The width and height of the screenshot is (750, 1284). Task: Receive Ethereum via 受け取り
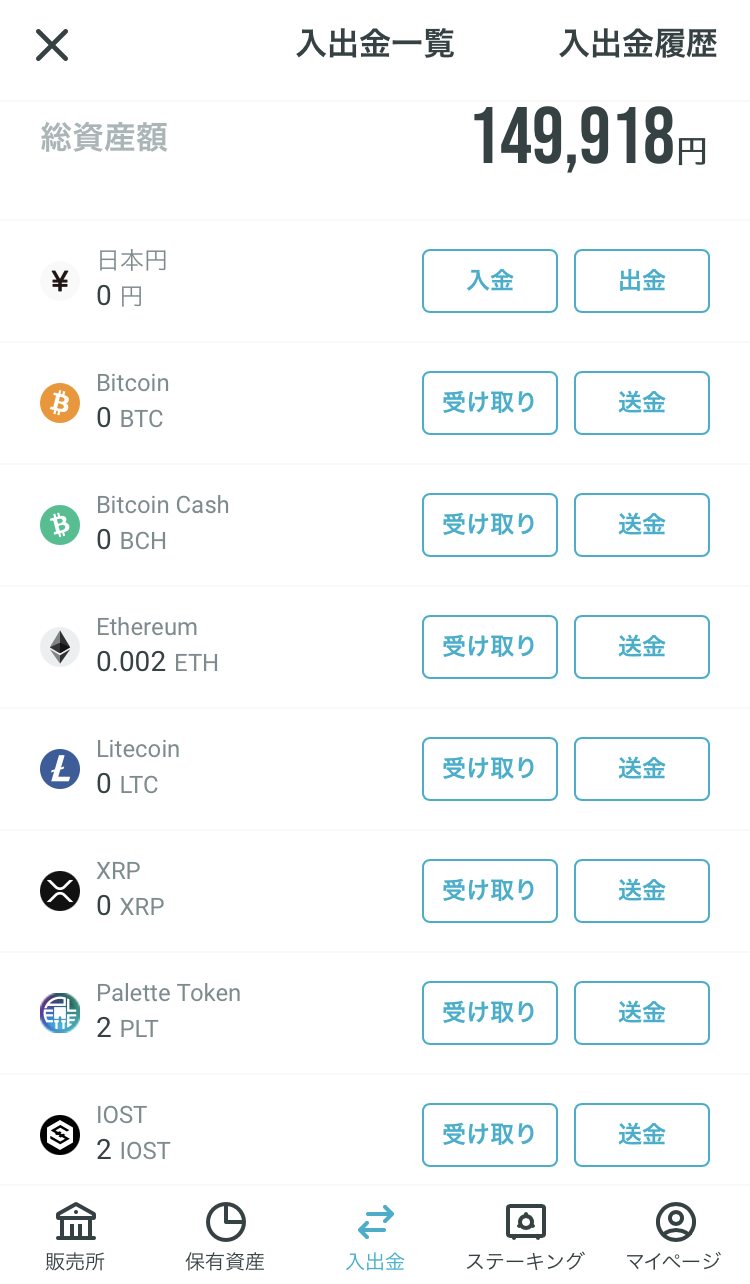[x=490, y=647]
